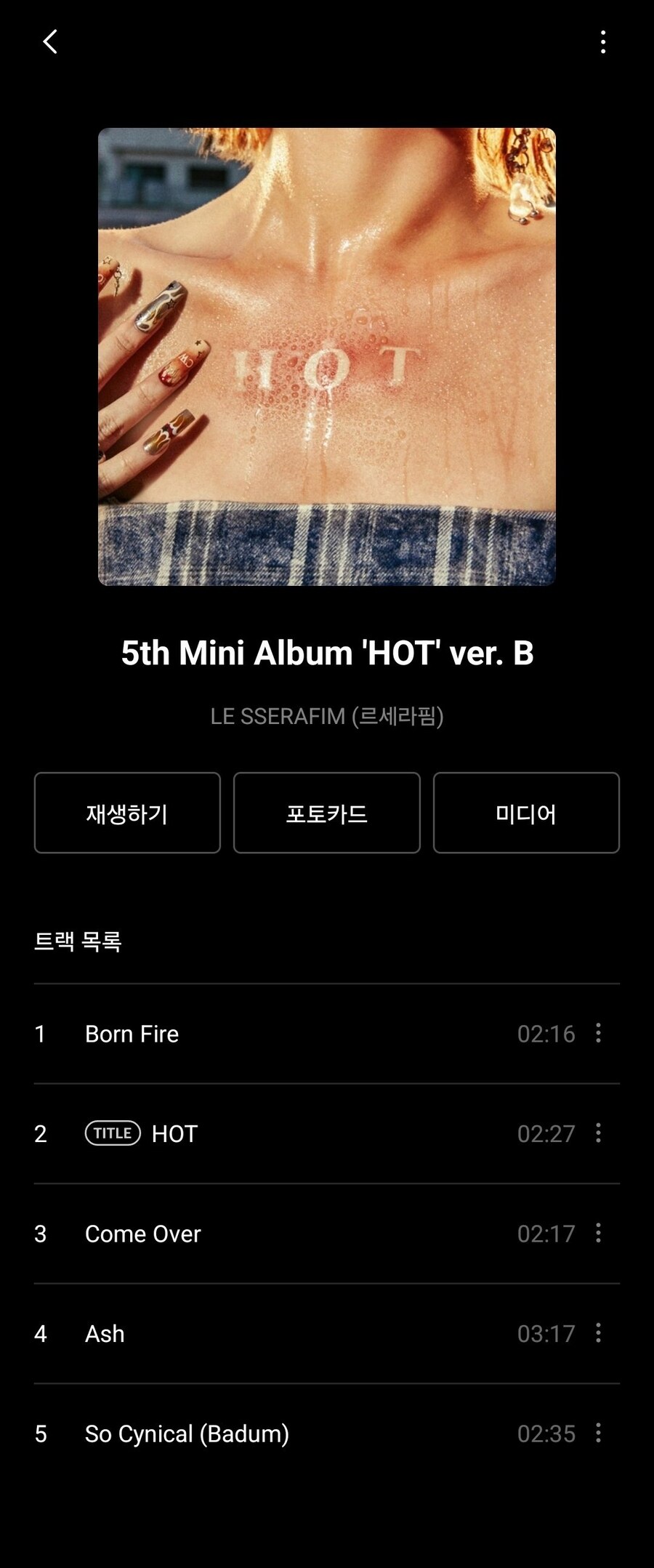Screen dimensions: 654x1568
Task: Open the 미디어 media section
Action: click(525, 813)
